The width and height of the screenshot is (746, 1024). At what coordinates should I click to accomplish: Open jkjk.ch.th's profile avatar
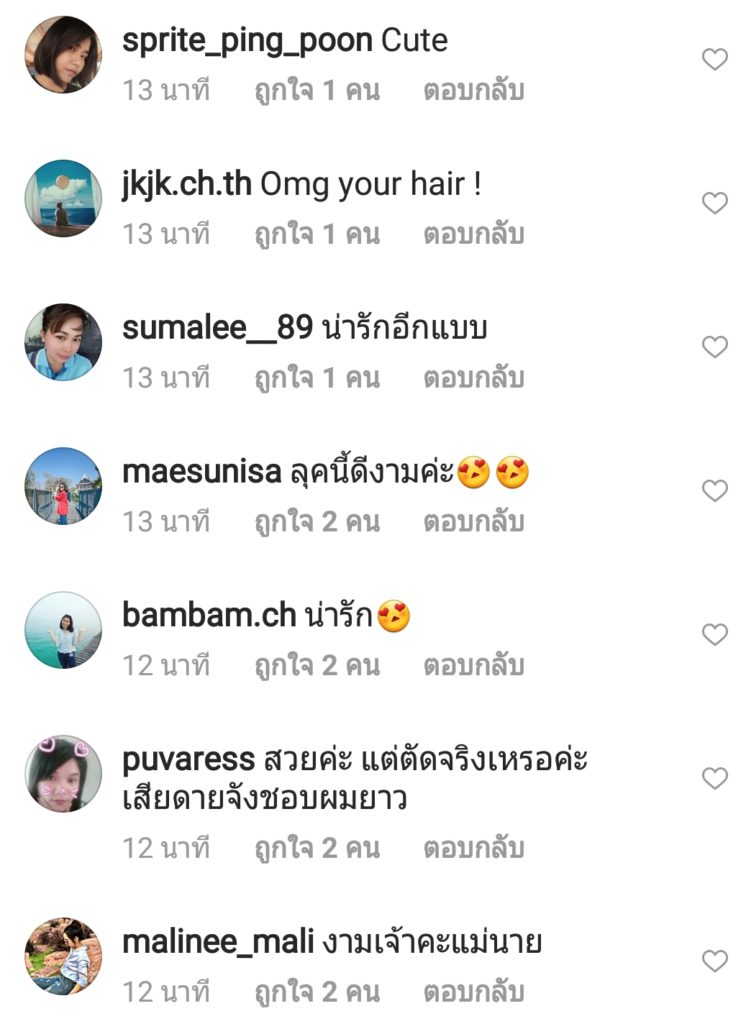[63, 198]
